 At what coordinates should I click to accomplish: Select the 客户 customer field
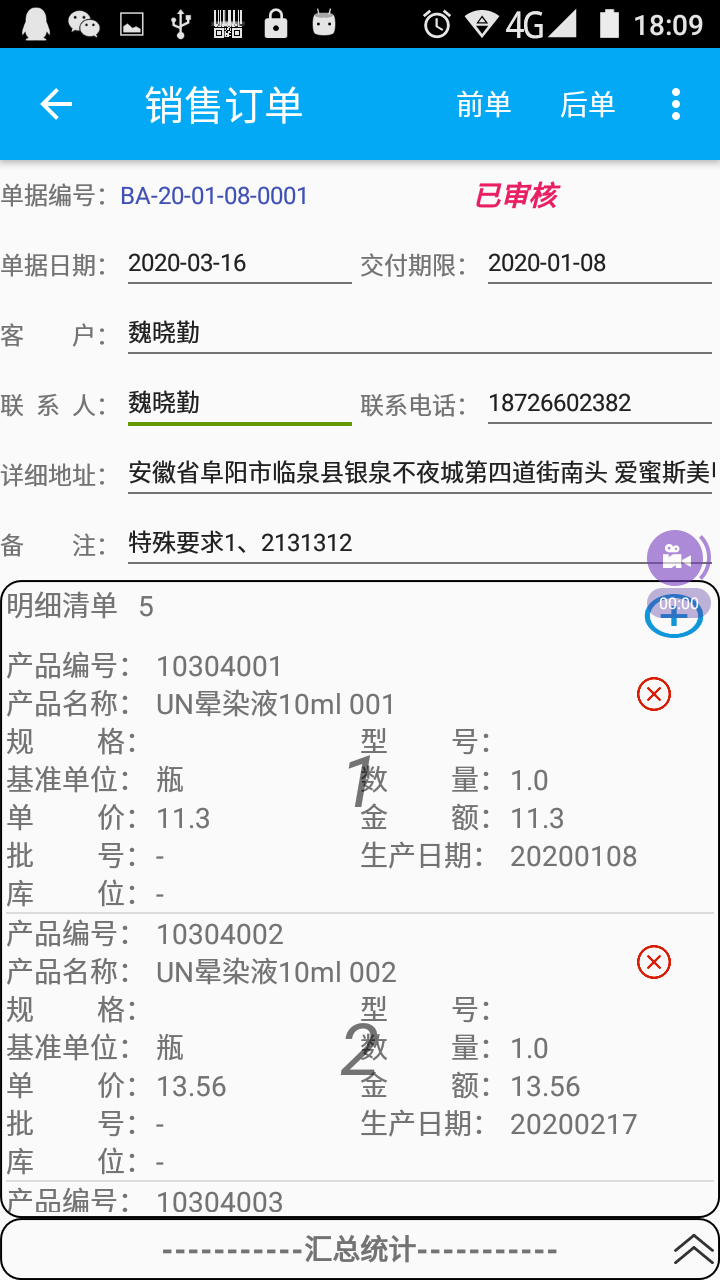(419, 334)
